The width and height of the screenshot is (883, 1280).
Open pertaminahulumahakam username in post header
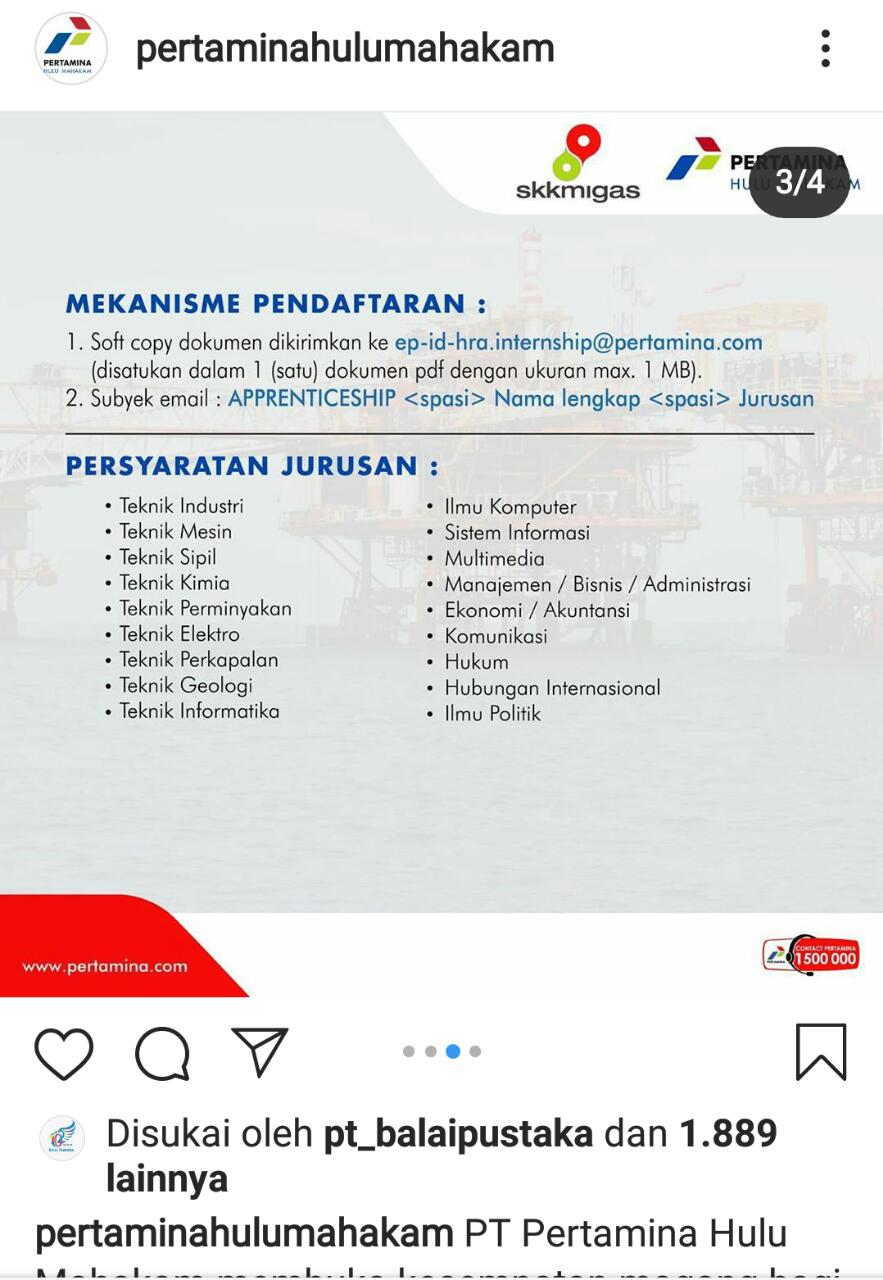[345, 48]
